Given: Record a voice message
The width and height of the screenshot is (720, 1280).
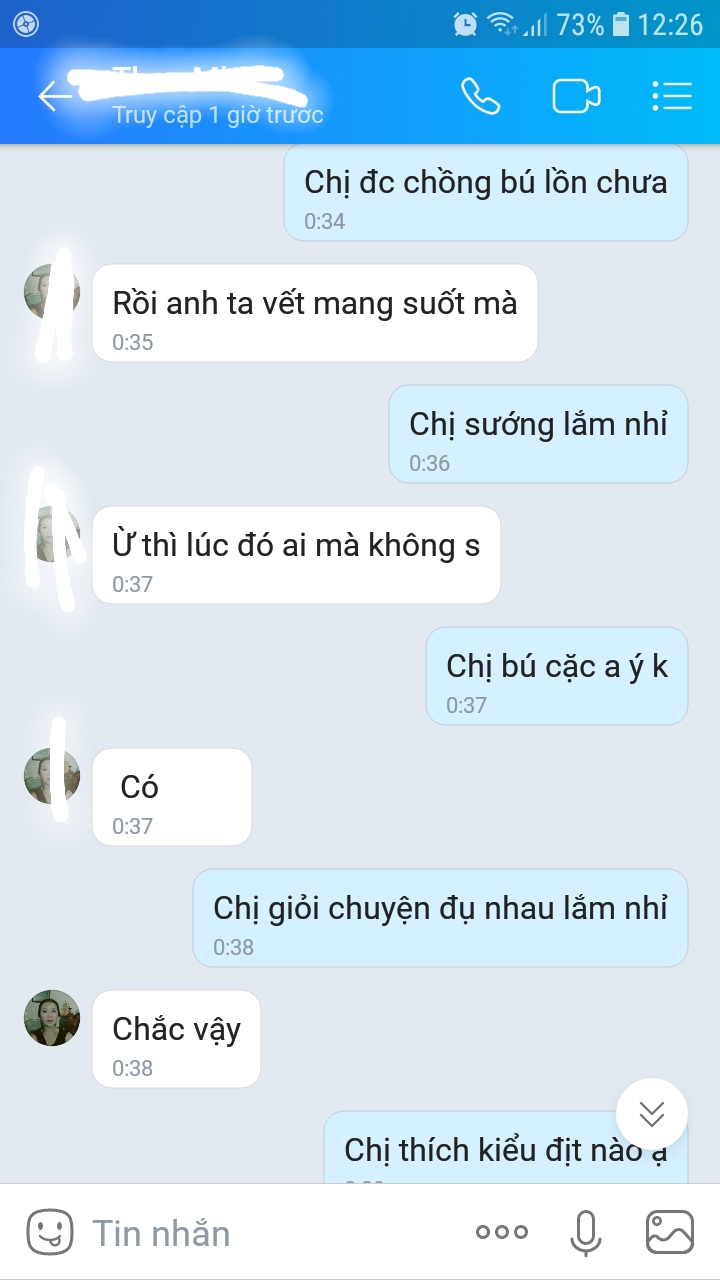Looking at the screenshot, I should click(585, 1232).
